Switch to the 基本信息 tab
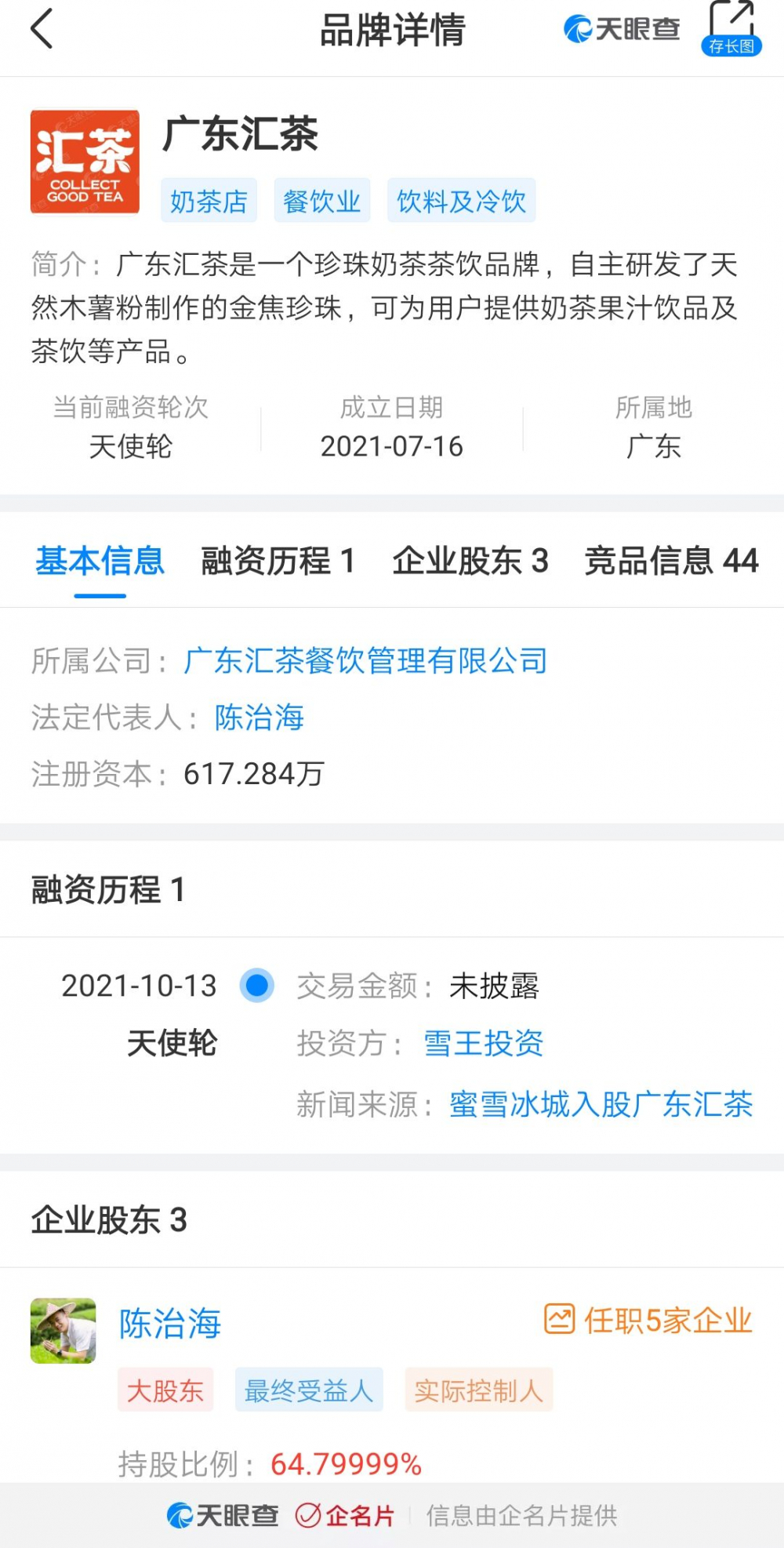 point(100,561)
